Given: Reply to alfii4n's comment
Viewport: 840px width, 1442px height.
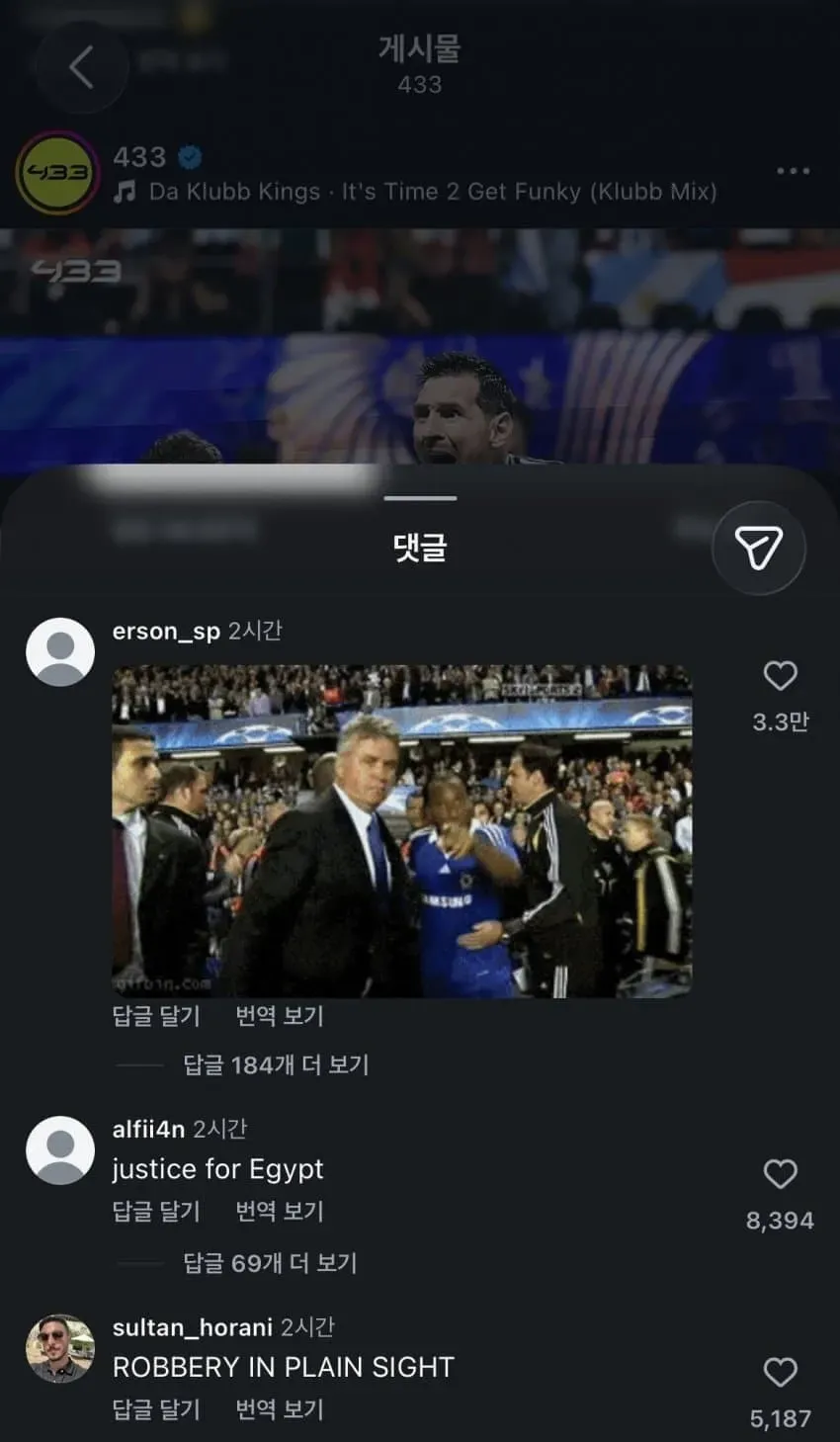Looking at the screenshot, I should point(156,1212).
